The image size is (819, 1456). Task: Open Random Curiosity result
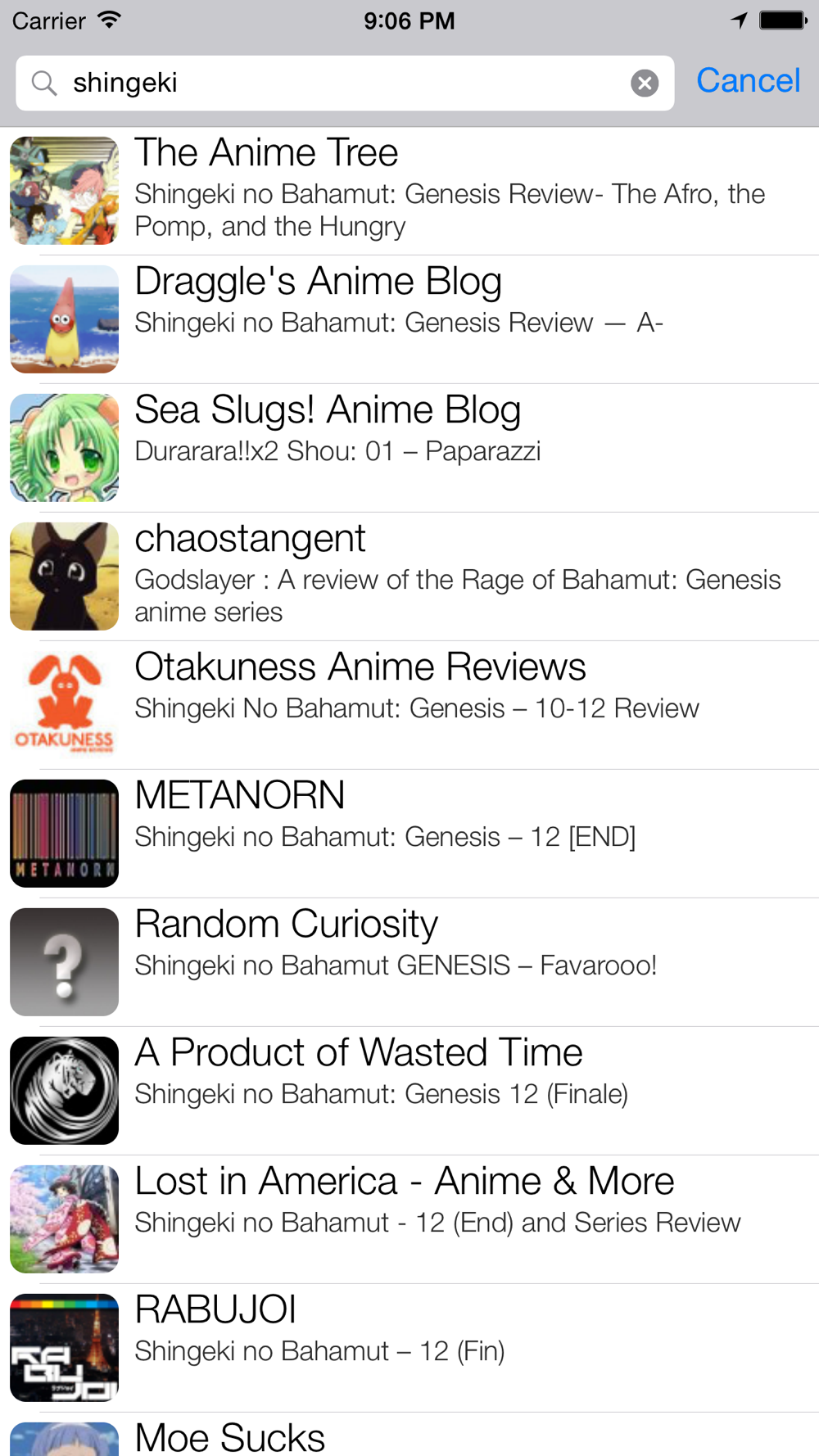tap(409, 962)
